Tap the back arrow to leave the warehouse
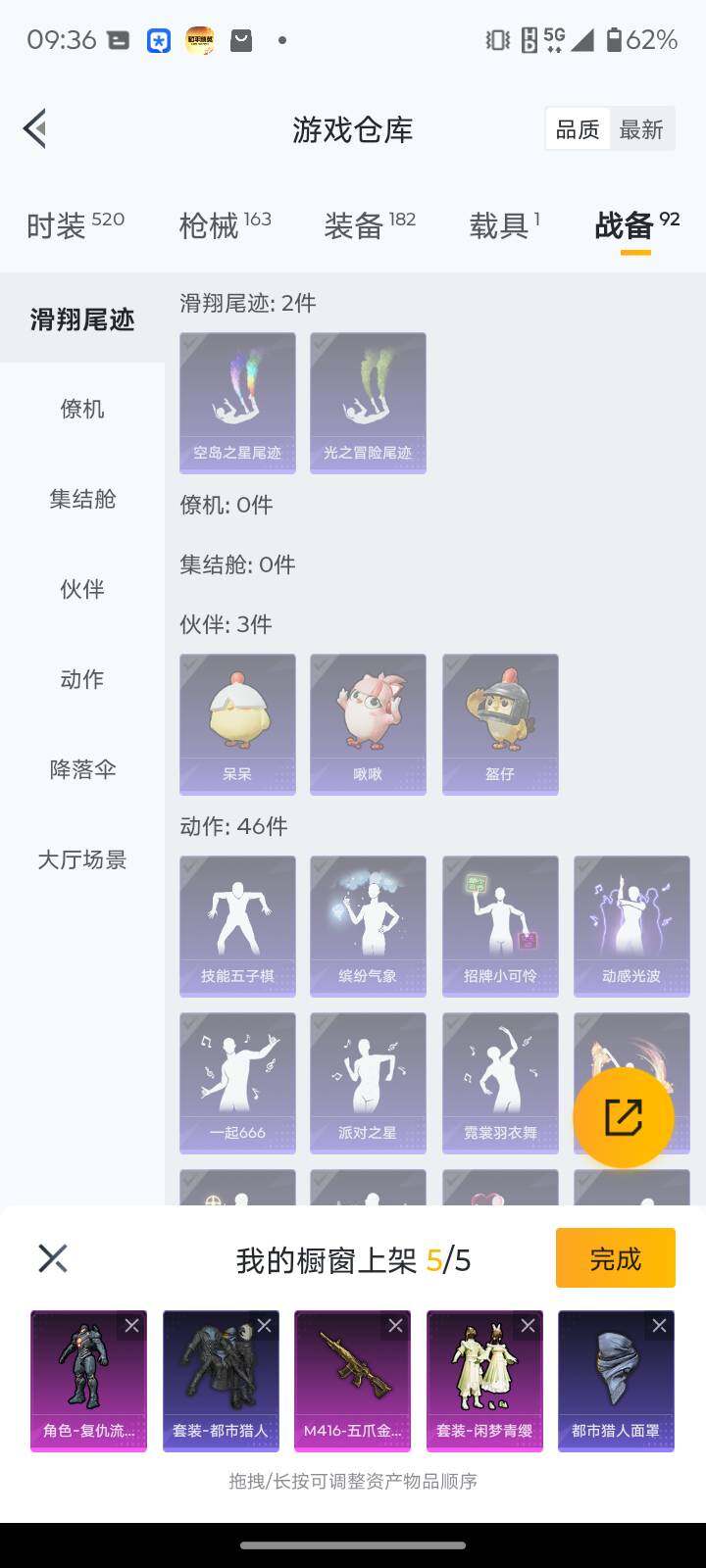Image resolution: width=706 pixels, height=1568 pixels. click(x=34, y=128)
